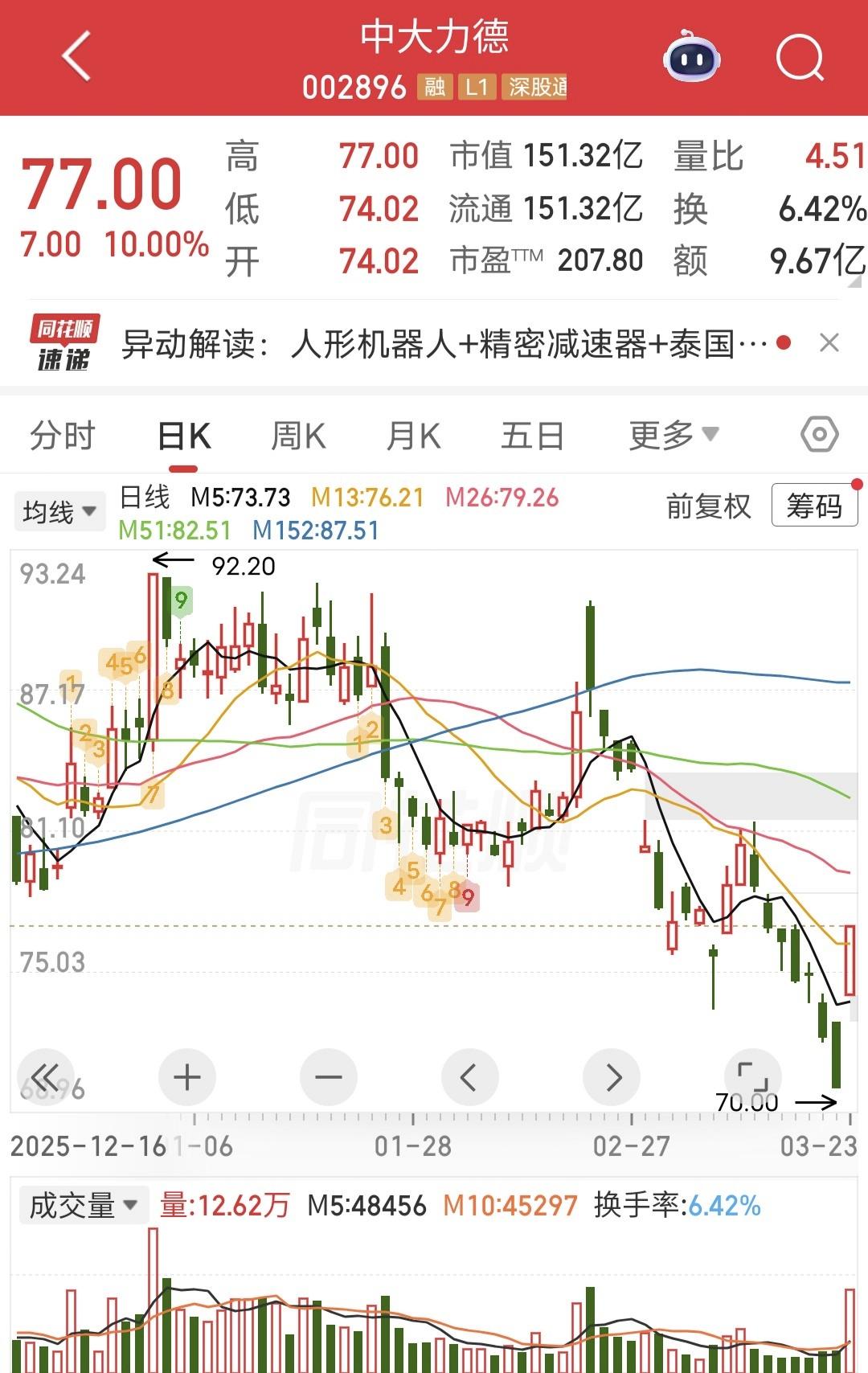
Task: Zoom in the chart with plus button
Action: (187, 1077)
